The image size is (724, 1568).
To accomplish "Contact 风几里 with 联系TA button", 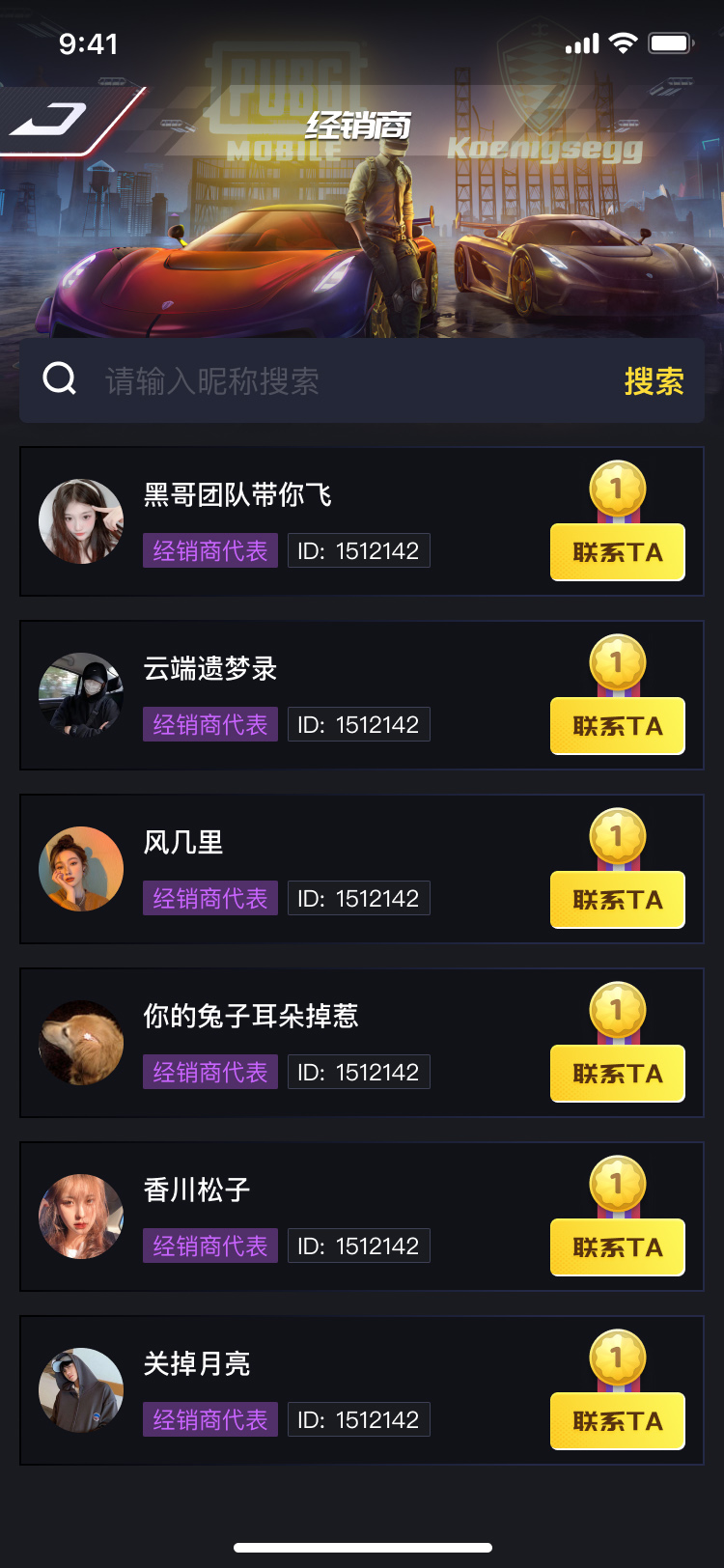I will [618, 900].
